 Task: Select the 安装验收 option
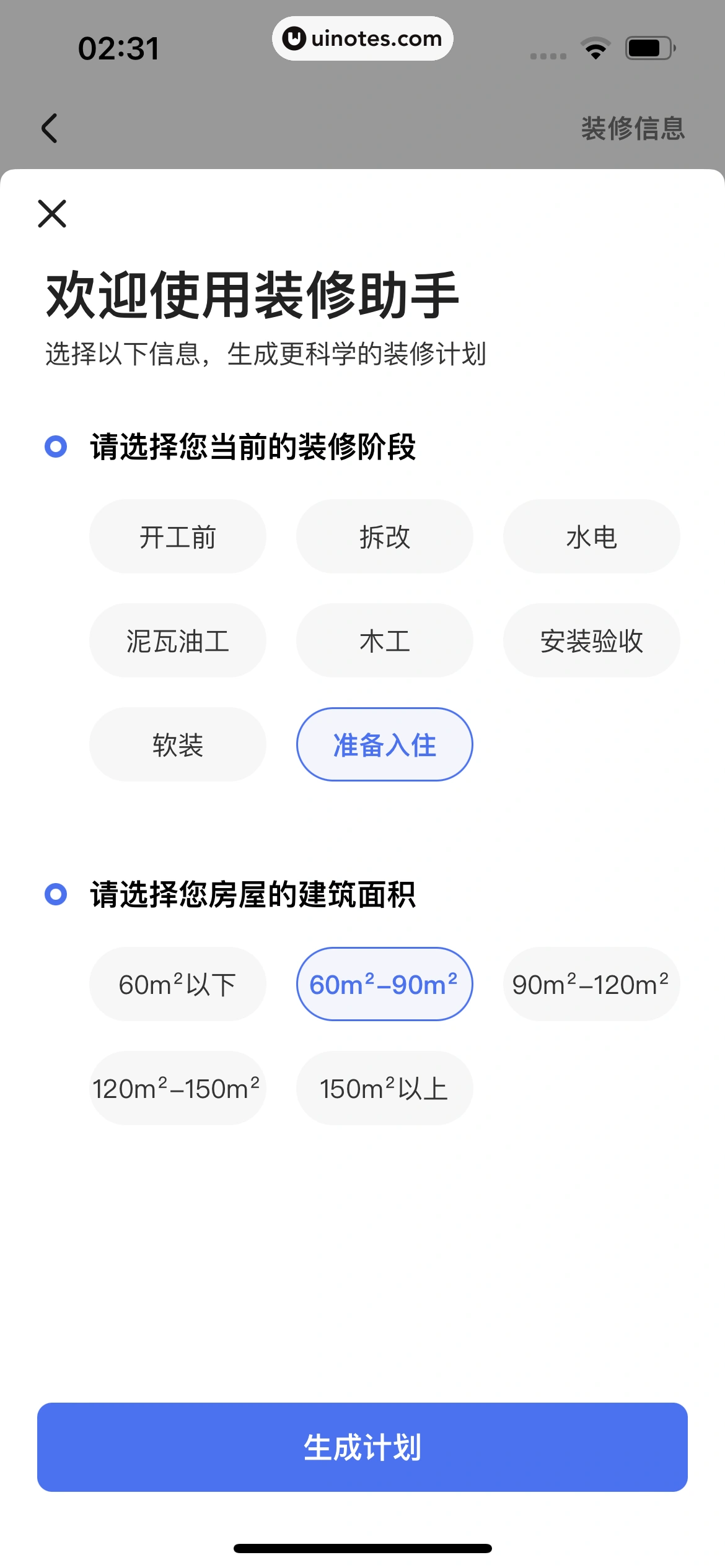pos(591,640)
